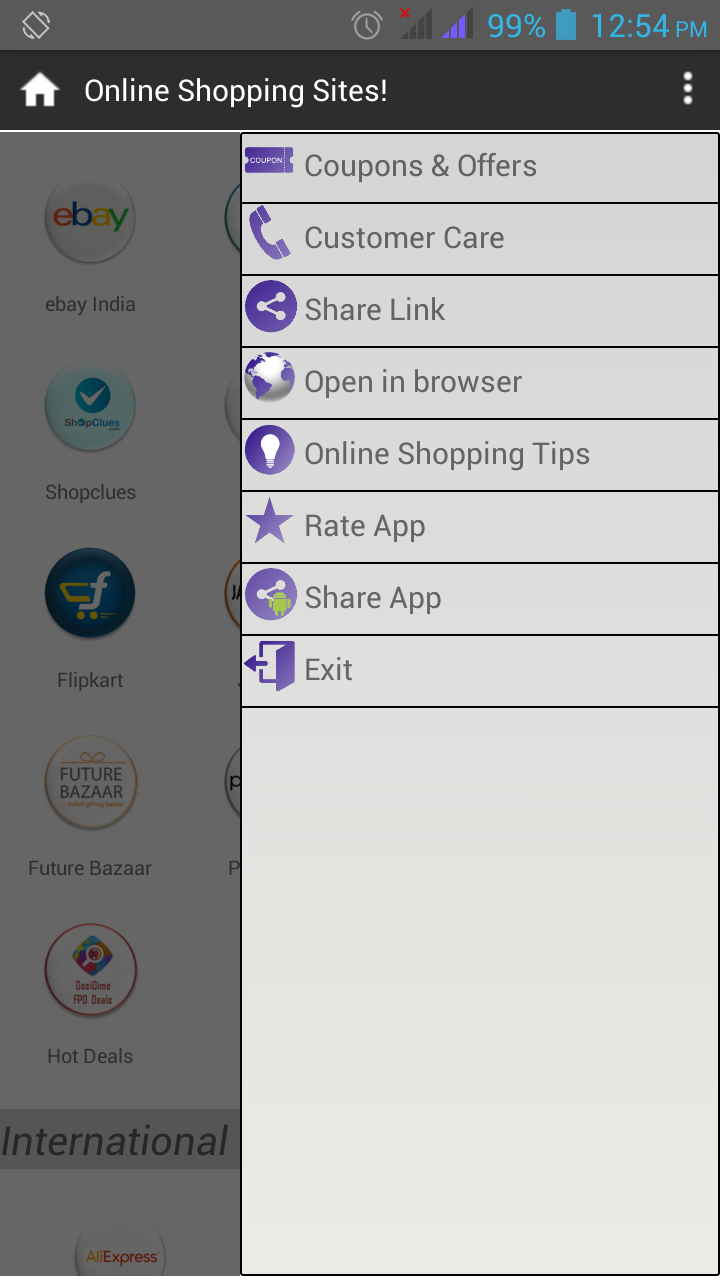Select the Share App android icon

click(269, 597)
